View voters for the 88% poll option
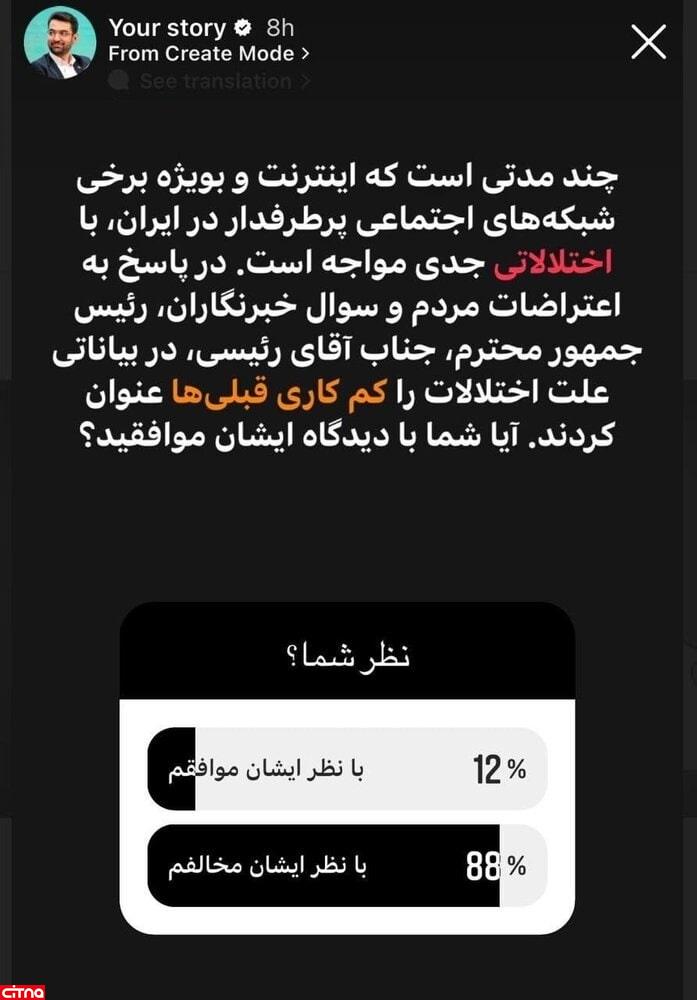 (347, 866)
